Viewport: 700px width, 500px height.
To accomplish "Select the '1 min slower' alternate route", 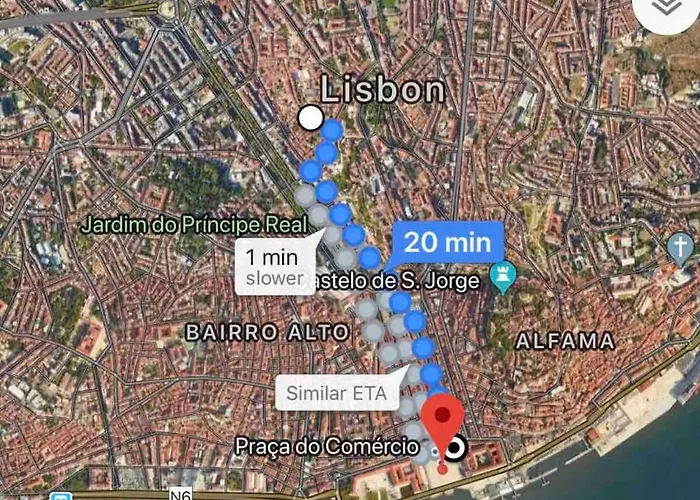I will [x=273, y=267].
